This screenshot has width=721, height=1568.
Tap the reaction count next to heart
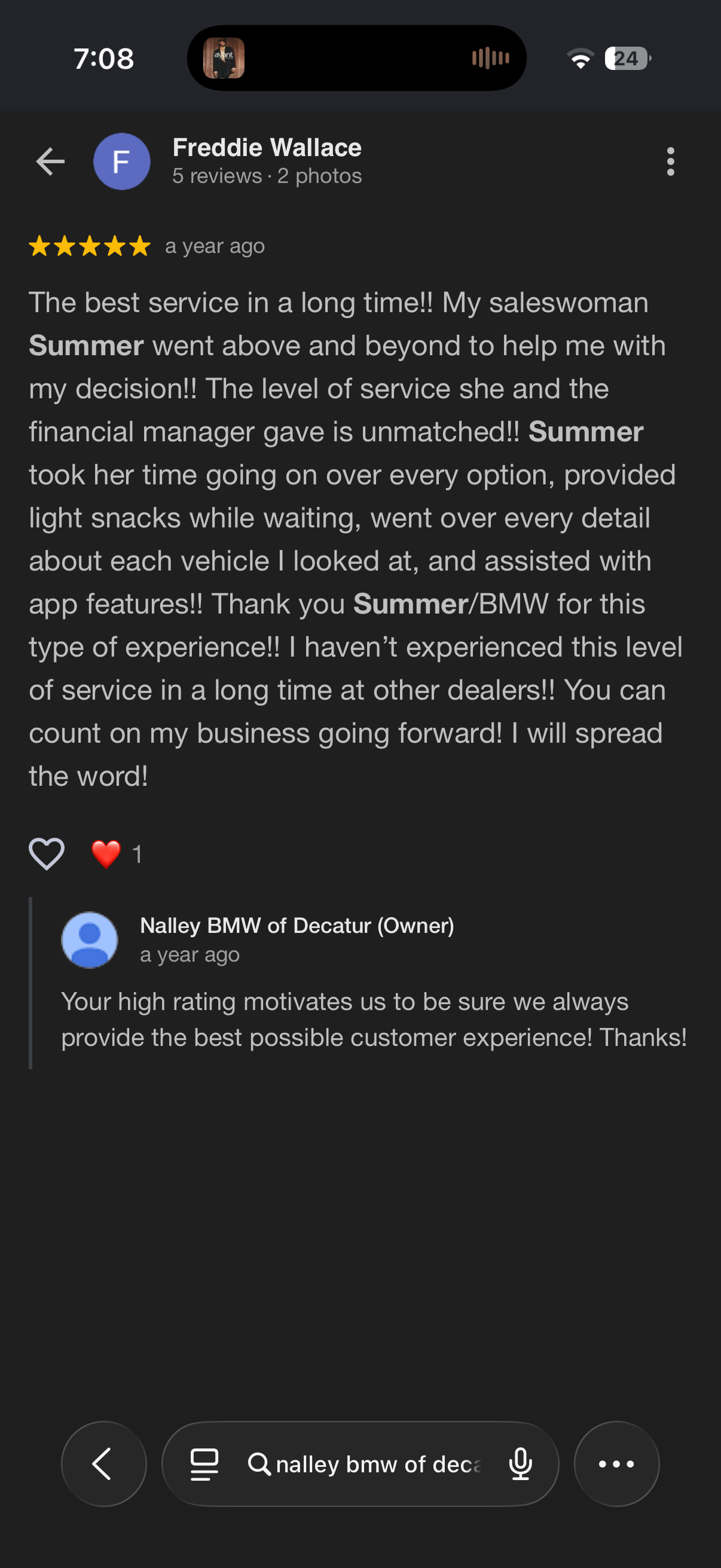coord(136,855)
